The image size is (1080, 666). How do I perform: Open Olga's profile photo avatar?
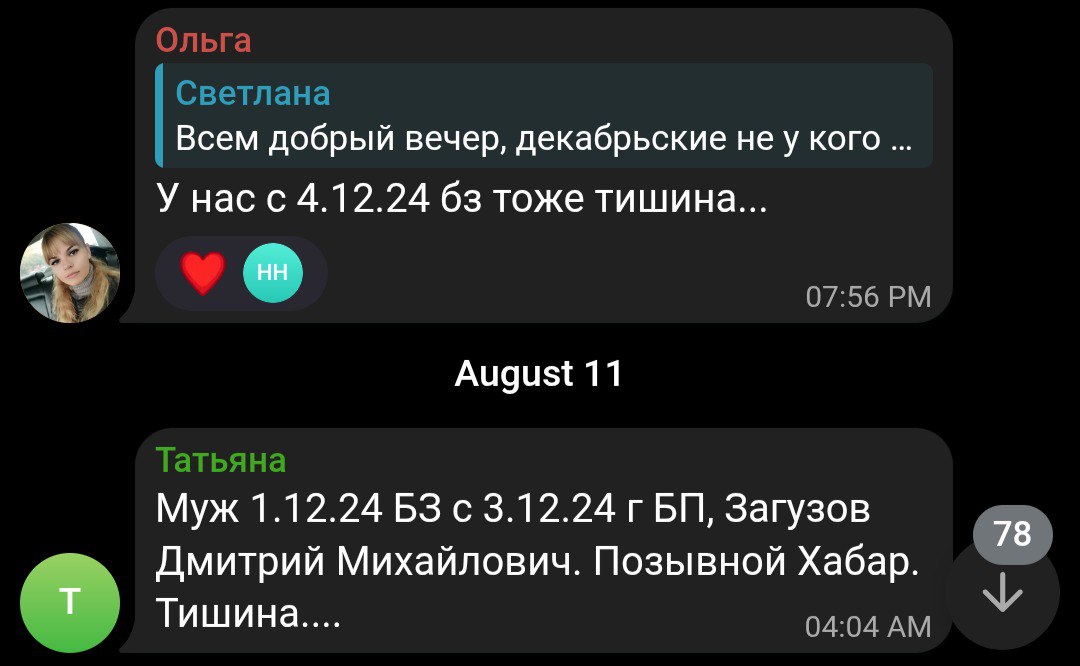pyautogui.click(x=70, y=273)
